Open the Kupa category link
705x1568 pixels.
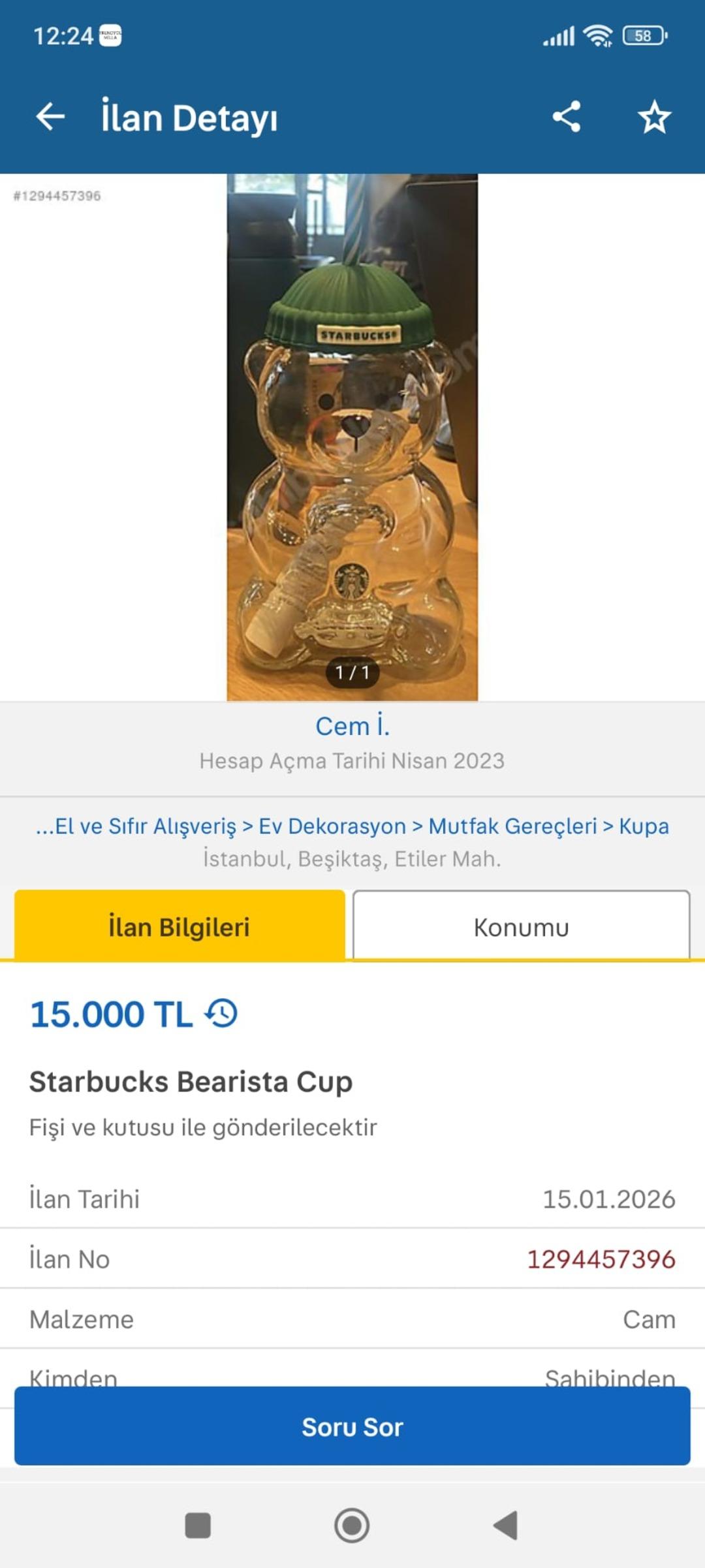click(644, 826)
